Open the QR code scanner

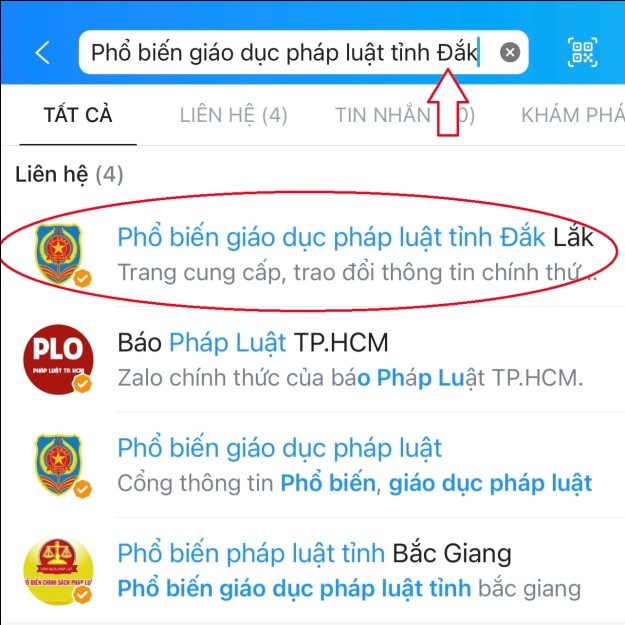click(582, 52)
